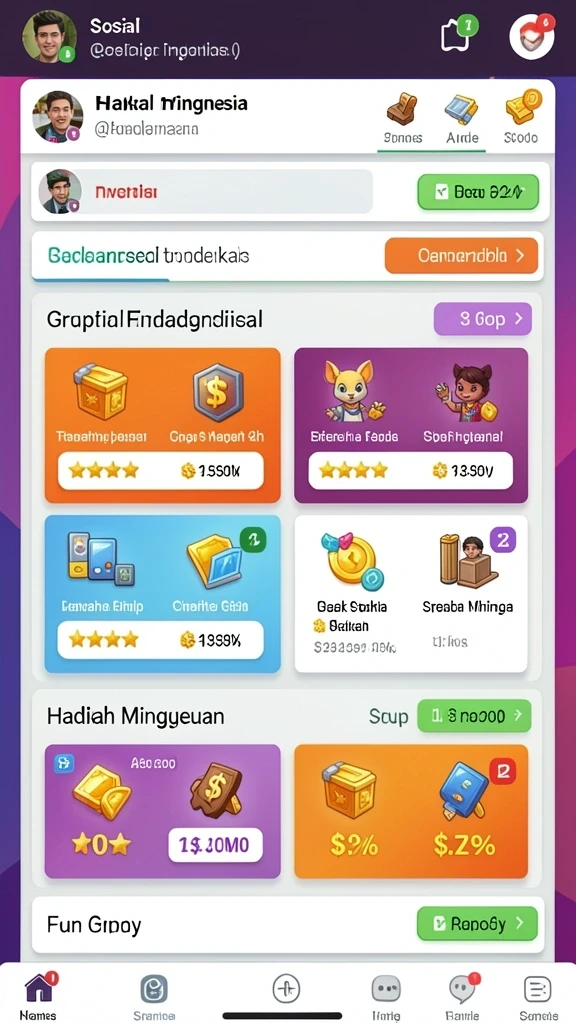Open the white Sreaba Mhinga card
This screenshot has height=1024, width=576.
coord(411,594)
